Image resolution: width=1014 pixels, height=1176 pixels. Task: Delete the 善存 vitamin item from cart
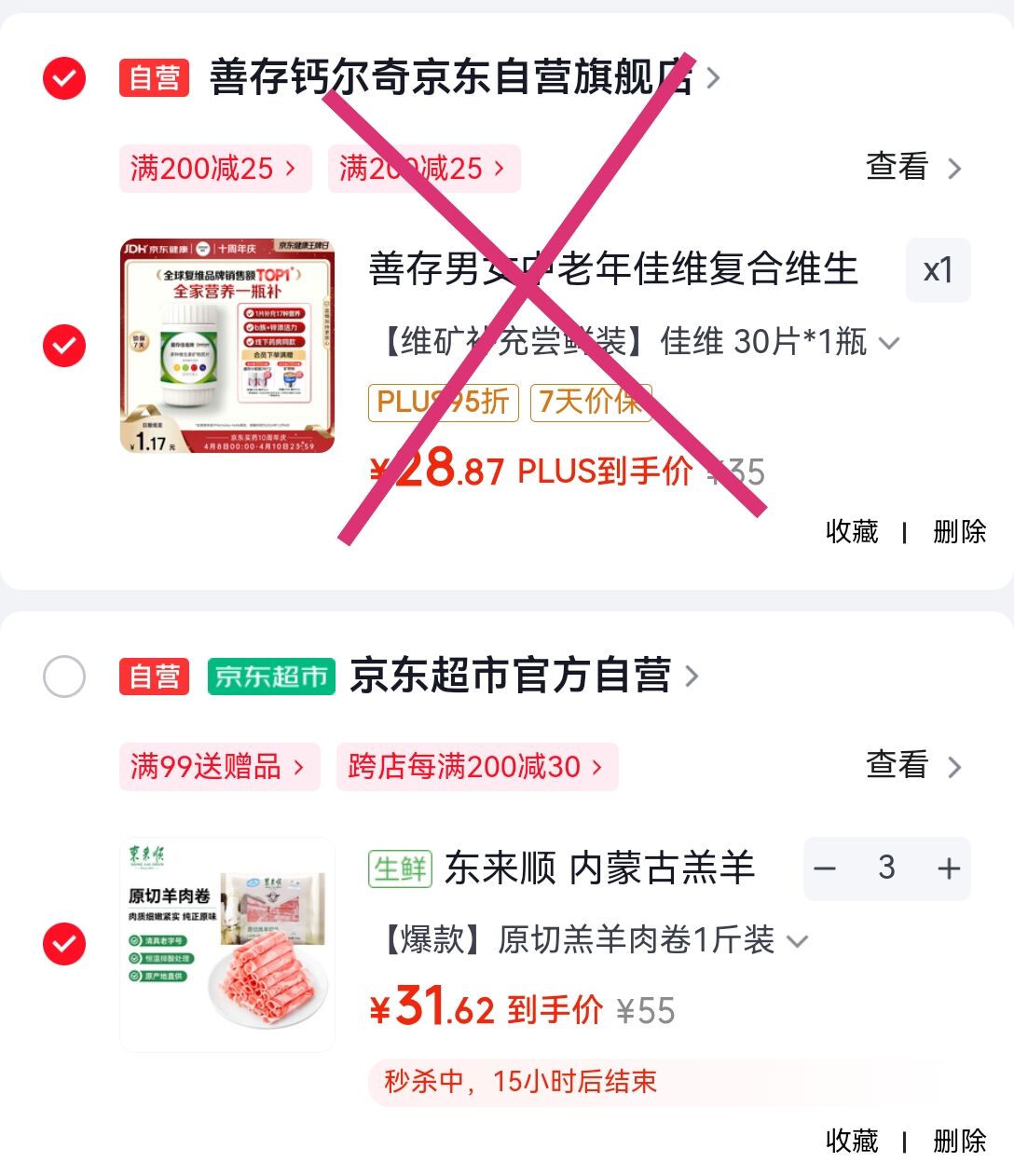959,531
